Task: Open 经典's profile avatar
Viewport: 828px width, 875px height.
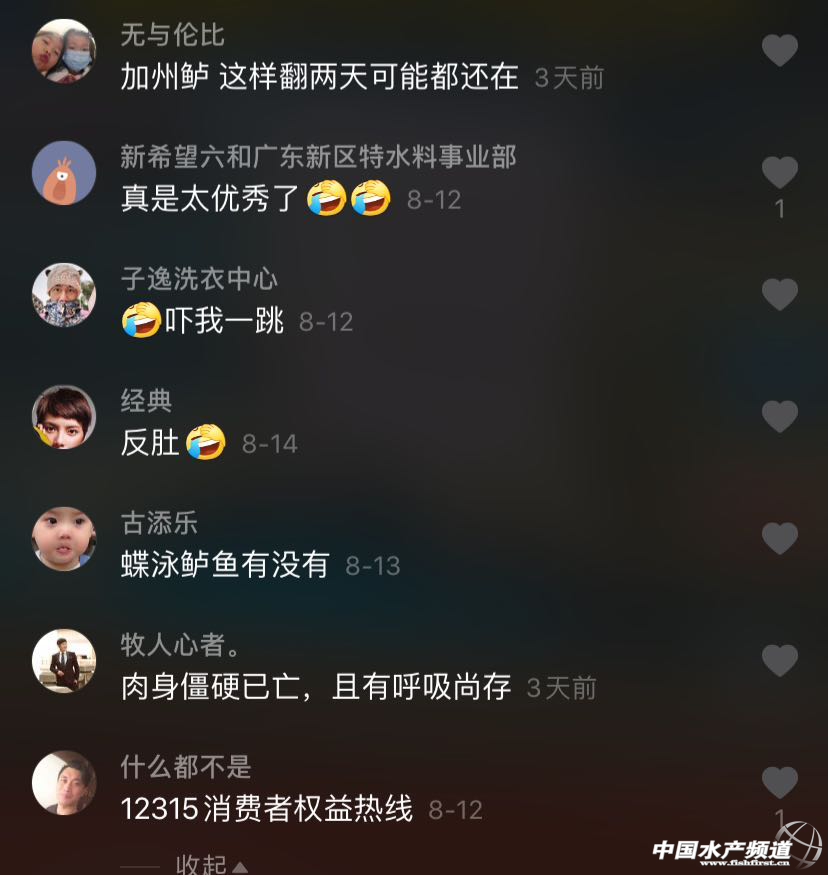Action: [64, 417]
